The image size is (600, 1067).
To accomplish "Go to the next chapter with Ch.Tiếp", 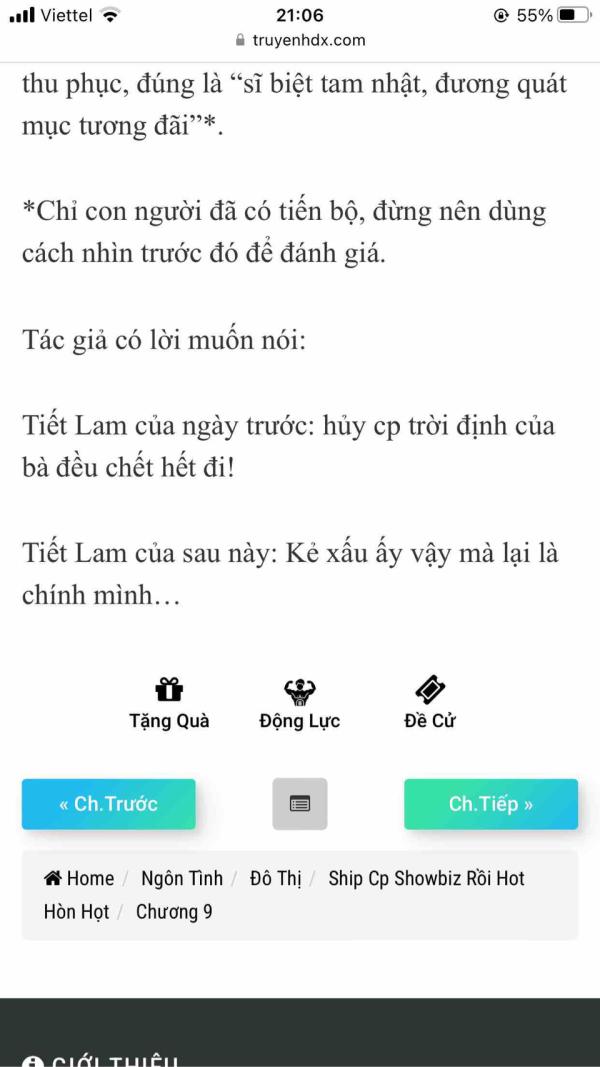I will point(491,804).
